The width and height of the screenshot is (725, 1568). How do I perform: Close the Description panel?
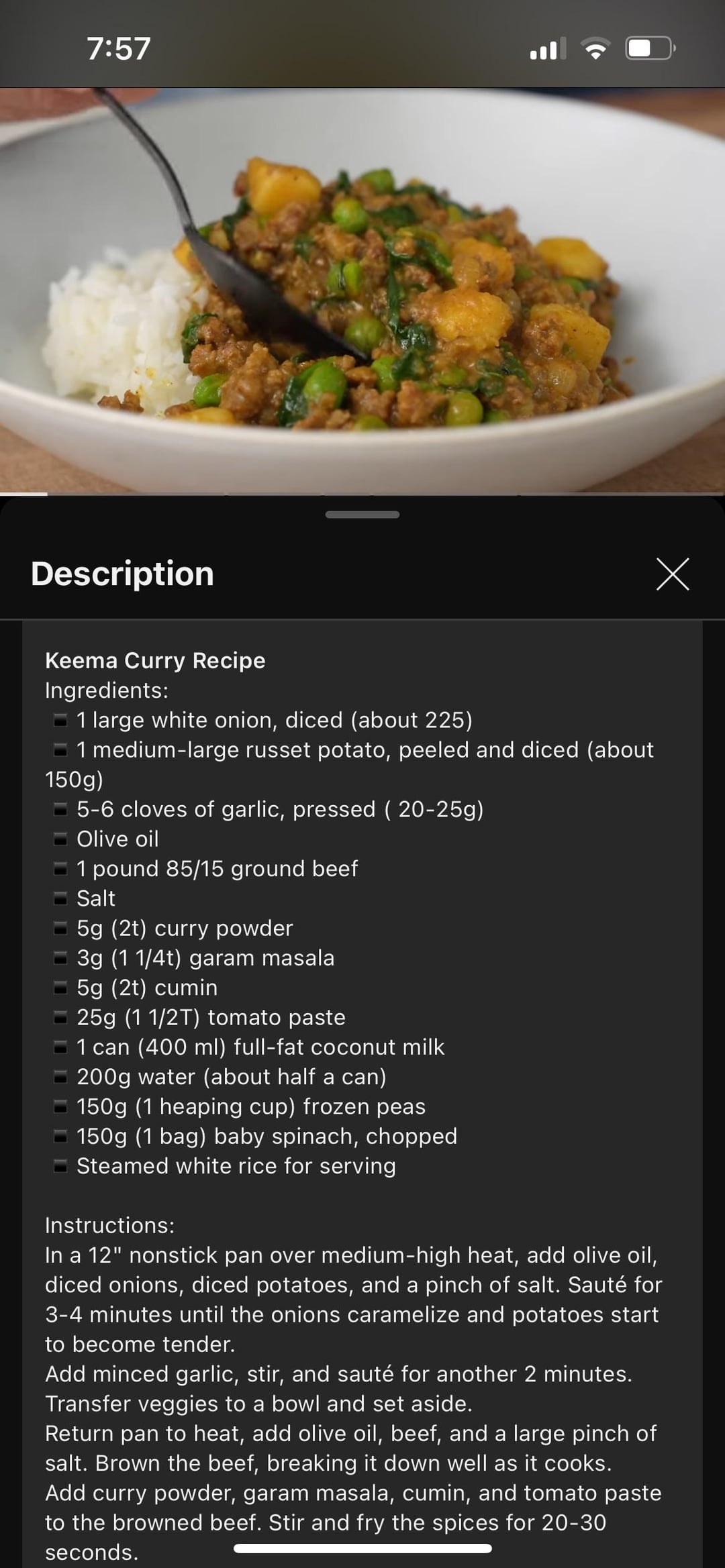tap(673, 574)
